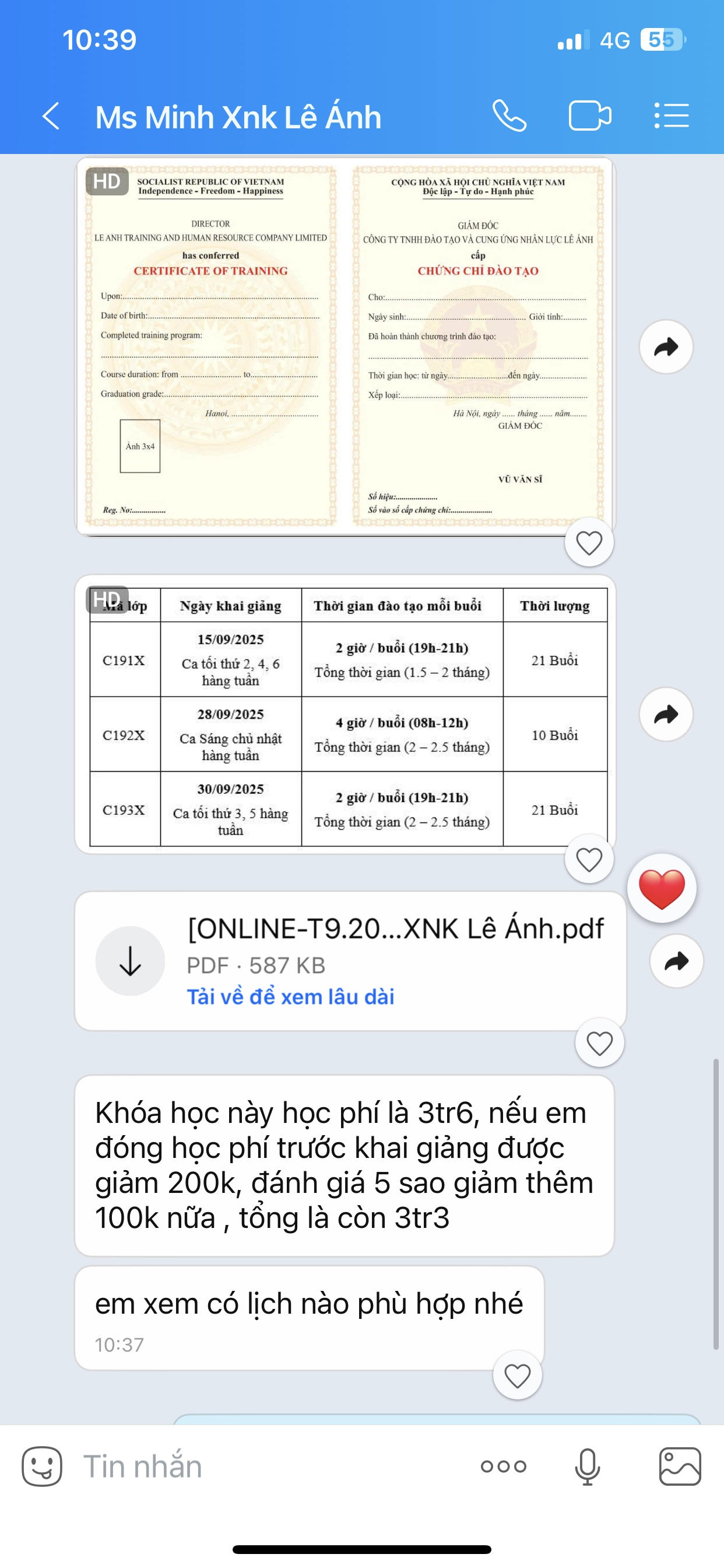
Task: Forward the class schedule image
Action: click(666, 714)
